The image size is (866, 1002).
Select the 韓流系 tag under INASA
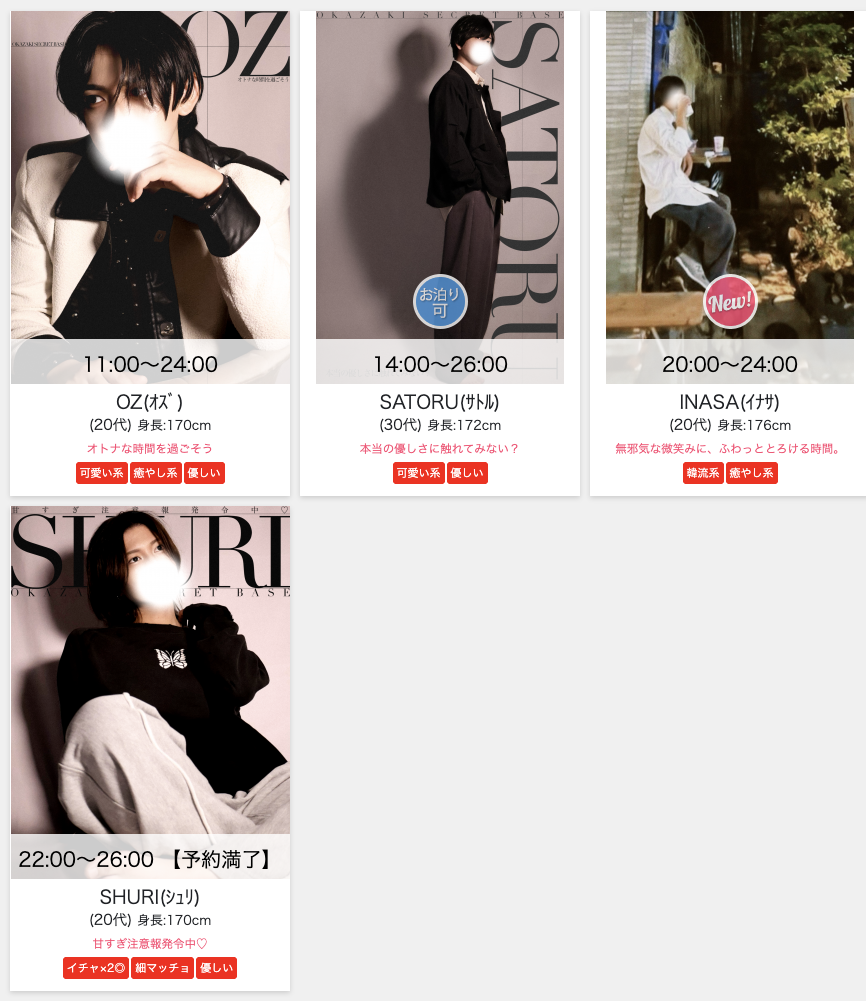click(703, 473)
